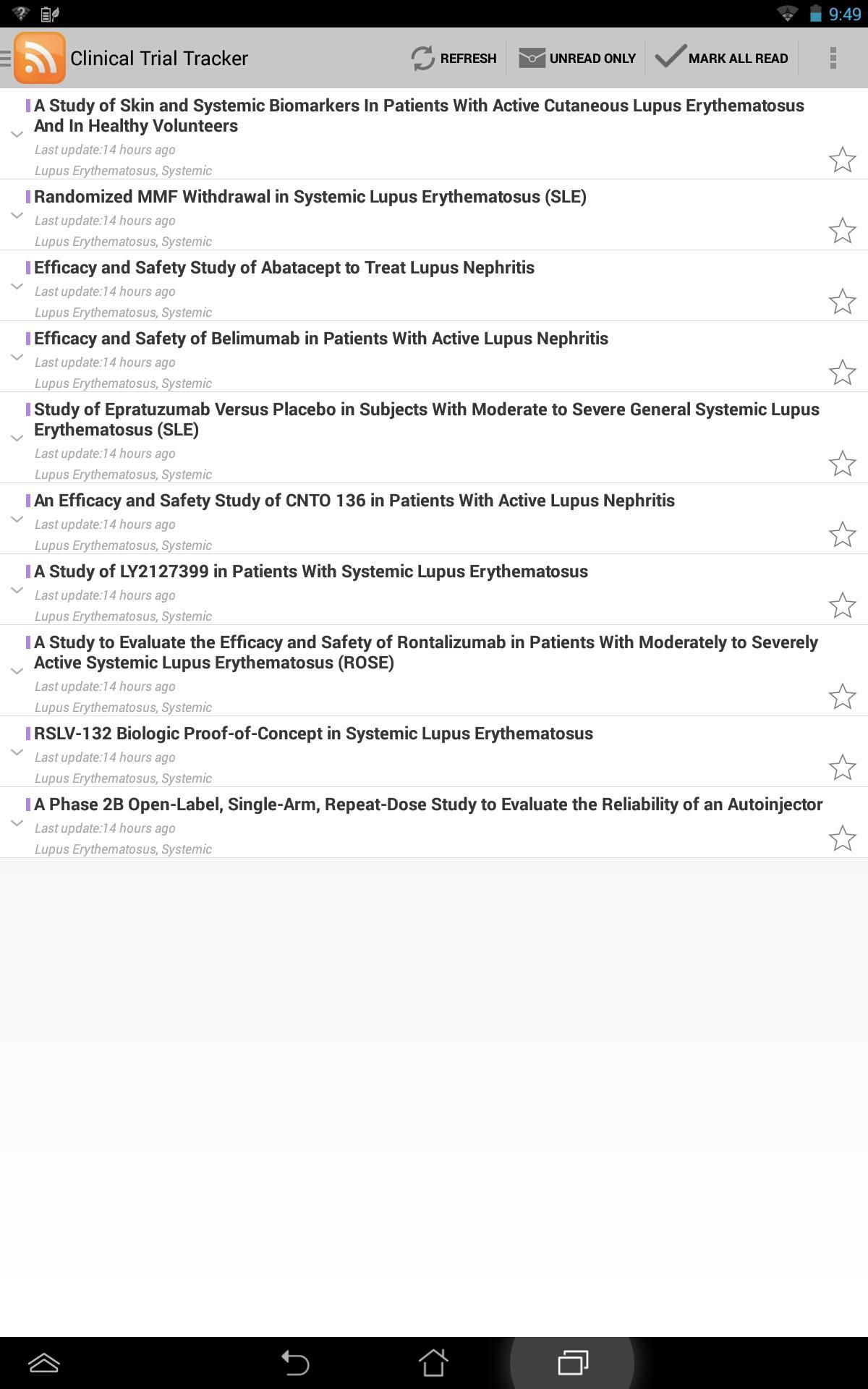Filter to Unread Only items
The image size is (868, 1389).
(577, 58)
